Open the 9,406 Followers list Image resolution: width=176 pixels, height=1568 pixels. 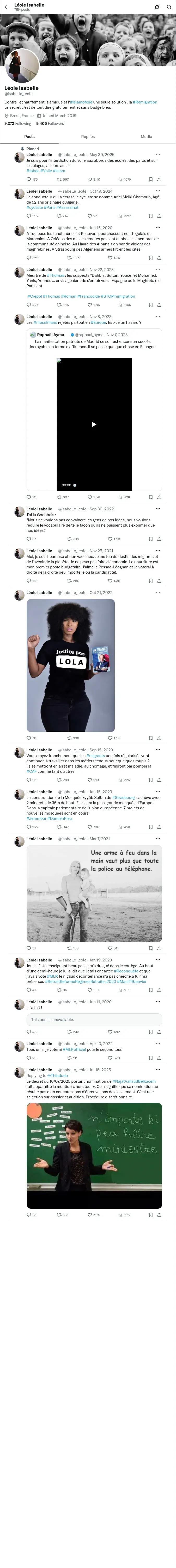pyautogui.click(x=50, y=124)
